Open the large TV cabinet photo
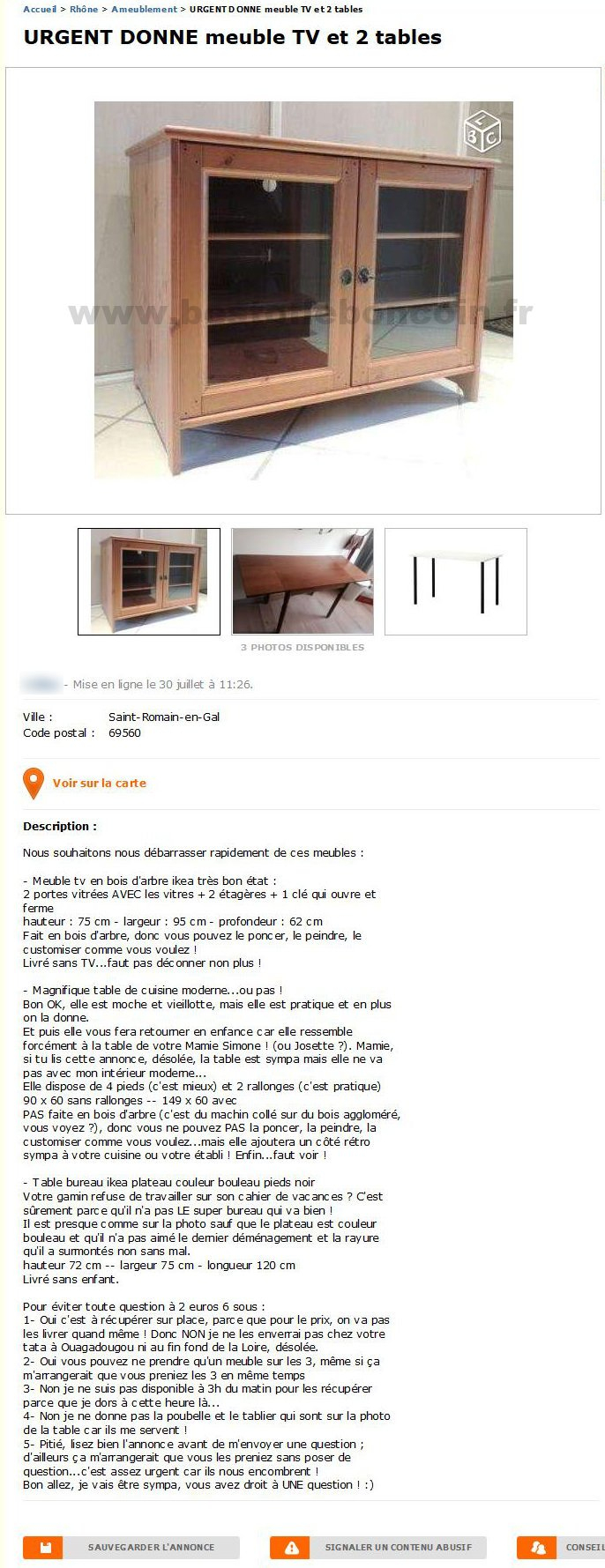 coord(303,290)
